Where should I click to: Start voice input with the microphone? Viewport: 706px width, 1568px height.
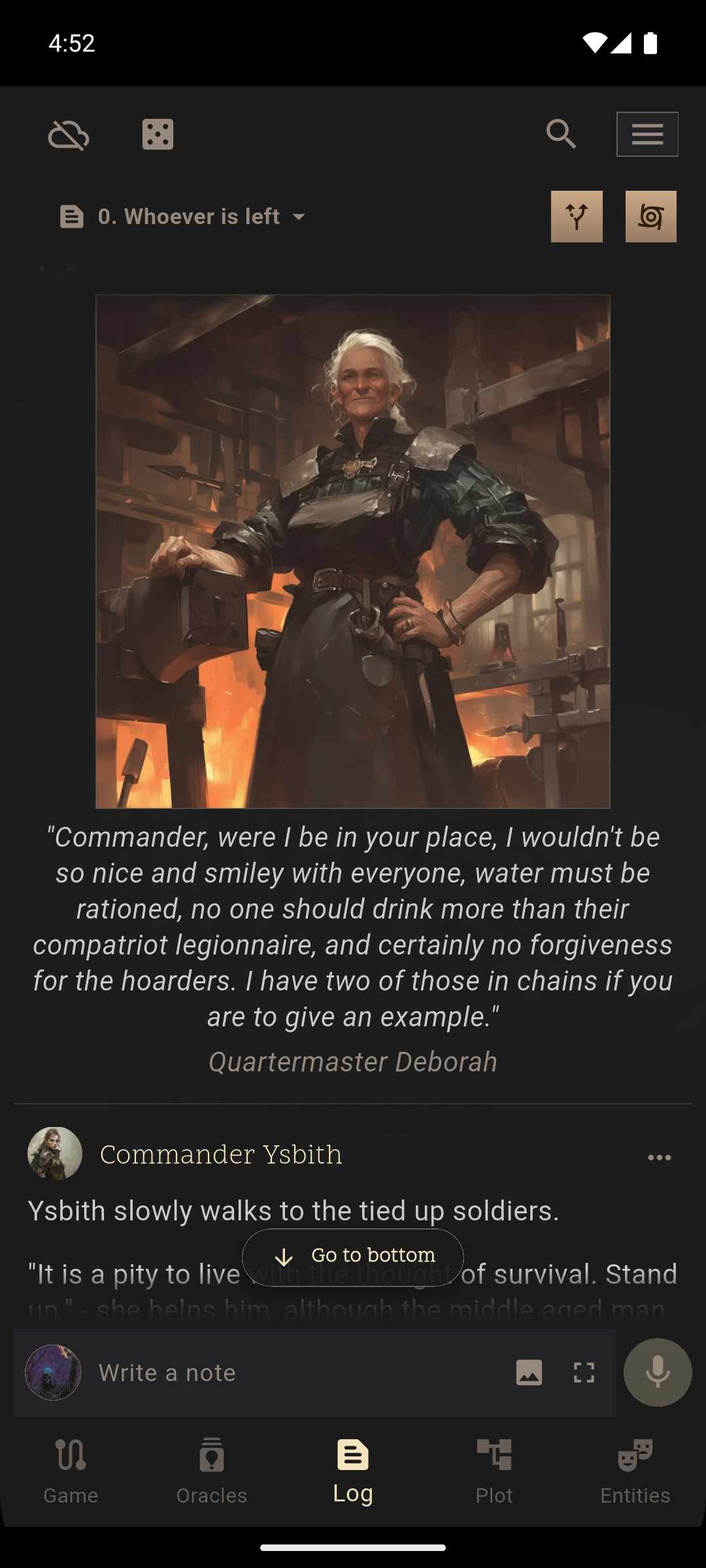tap(658, 1373)
